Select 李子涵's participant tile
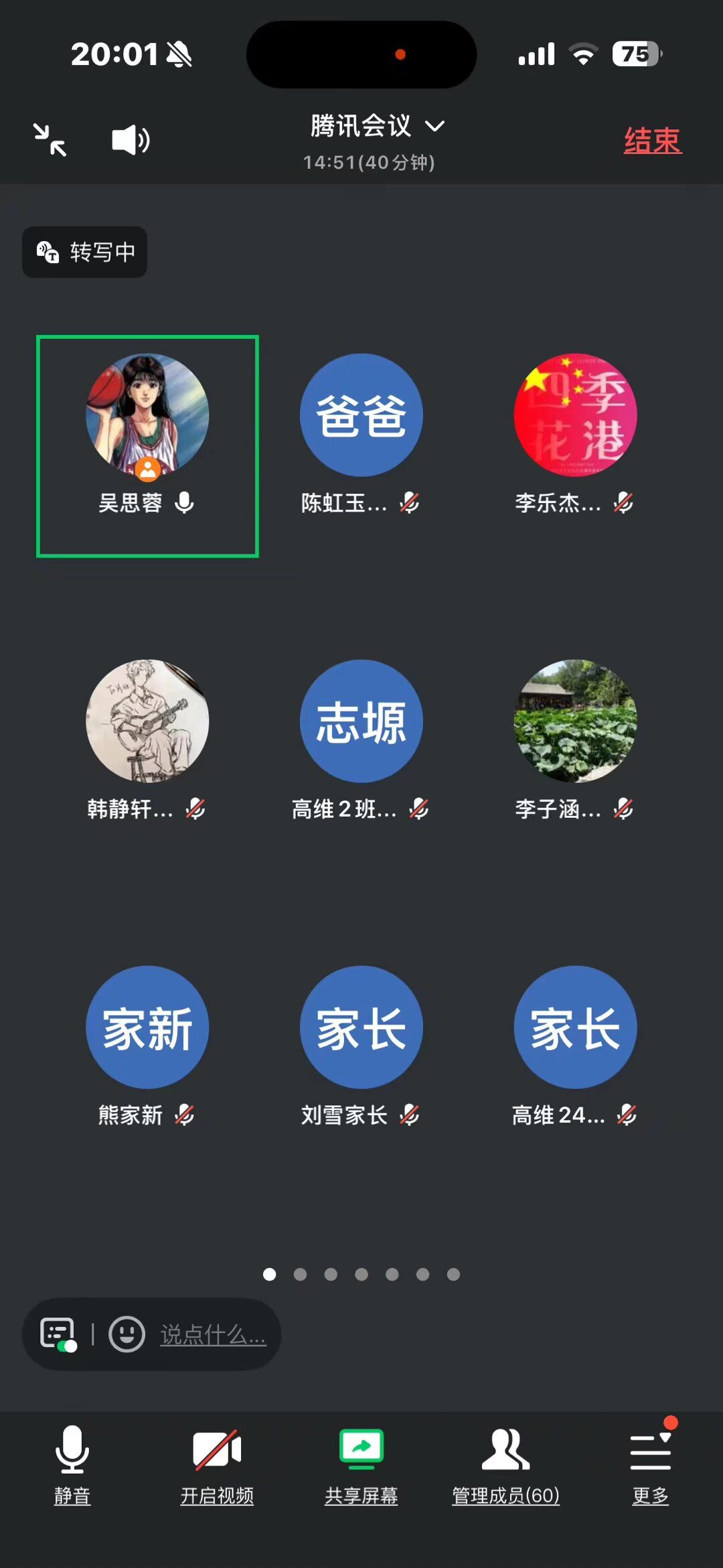723x1568 pixels. pyautogui.click(x=575, y=737)
